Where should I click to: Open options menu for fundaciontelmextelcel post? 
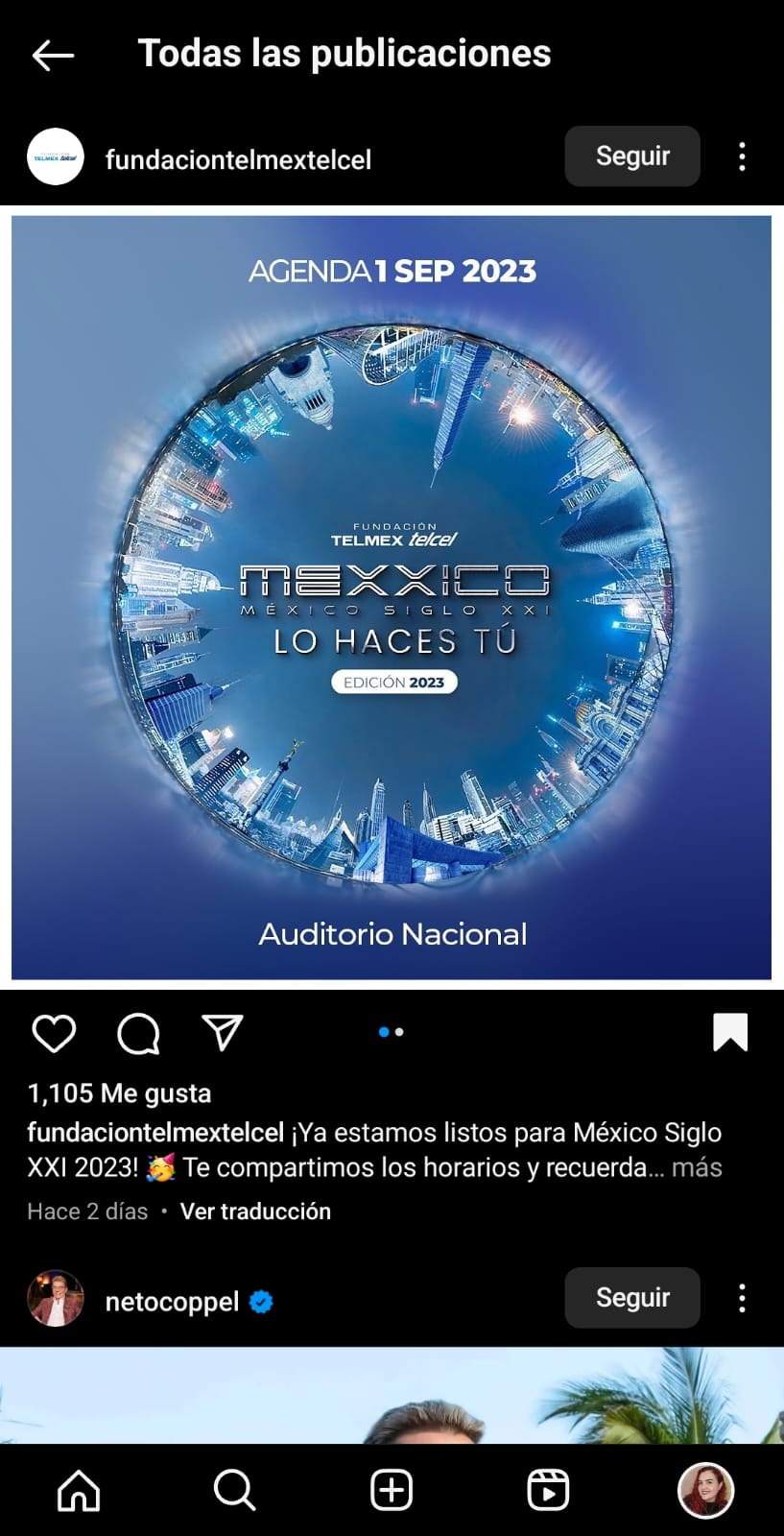click(x=742, y=156)
